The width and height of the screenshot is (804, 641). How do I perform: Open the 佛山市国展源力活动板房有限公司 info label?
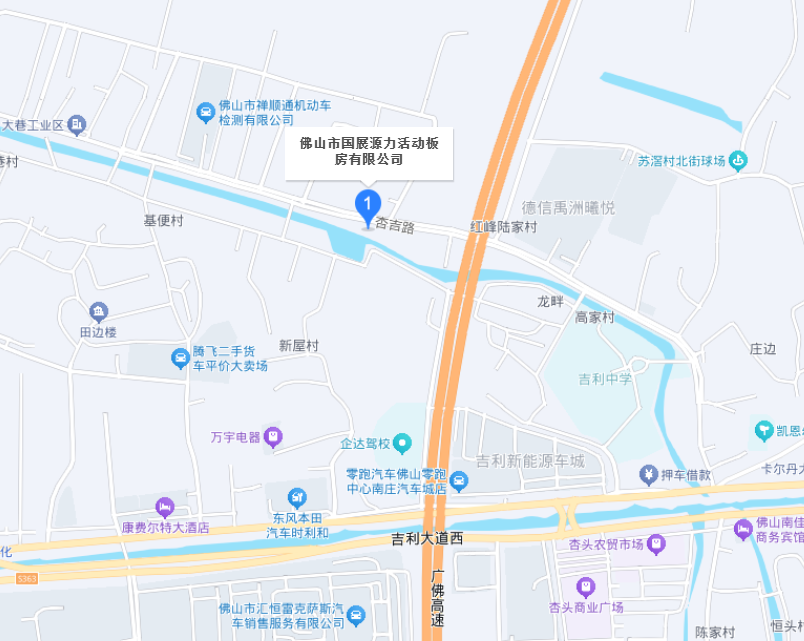click(369, 151)
